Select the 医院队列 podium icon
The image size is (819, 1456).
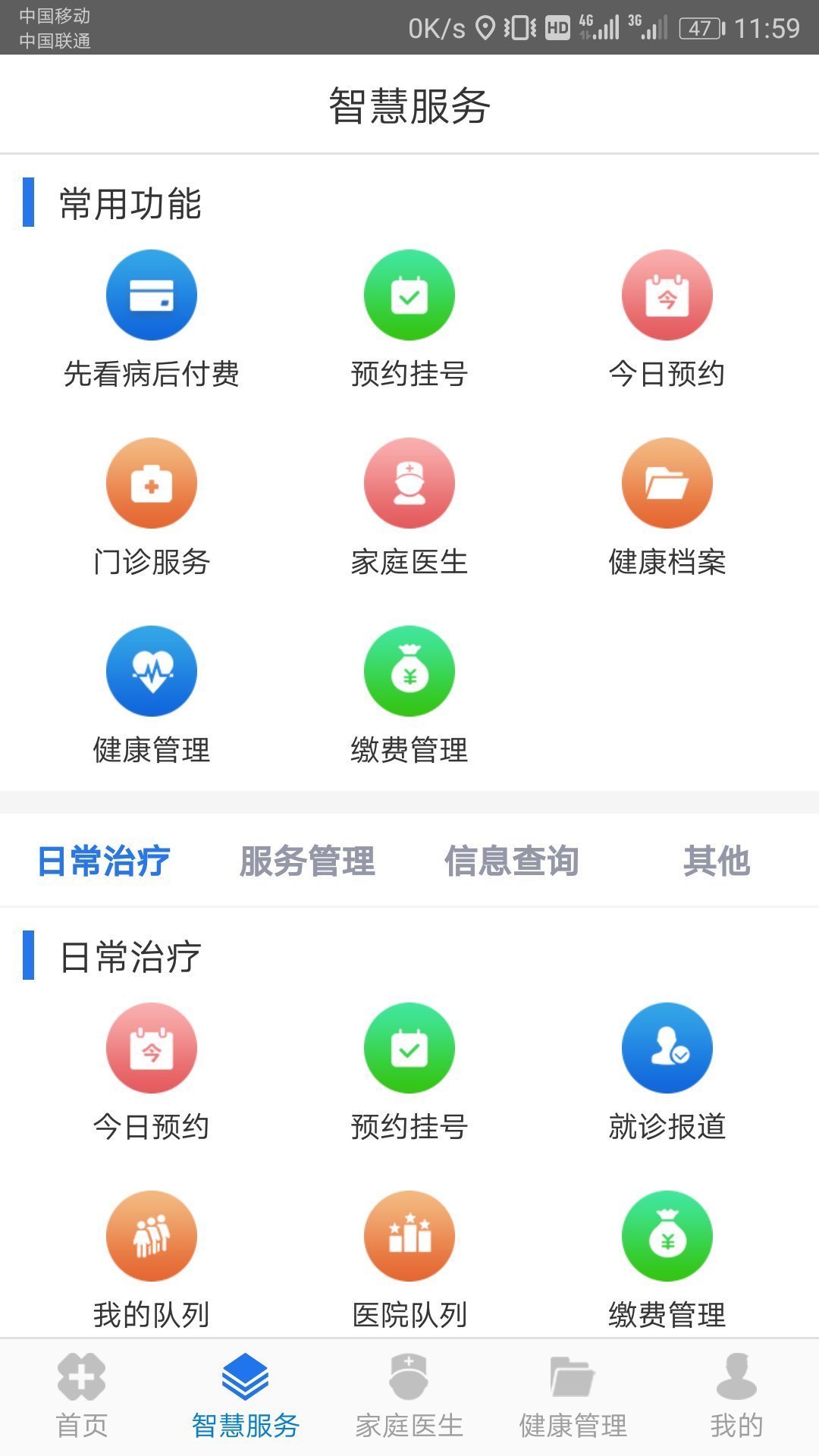(409, 1236)
